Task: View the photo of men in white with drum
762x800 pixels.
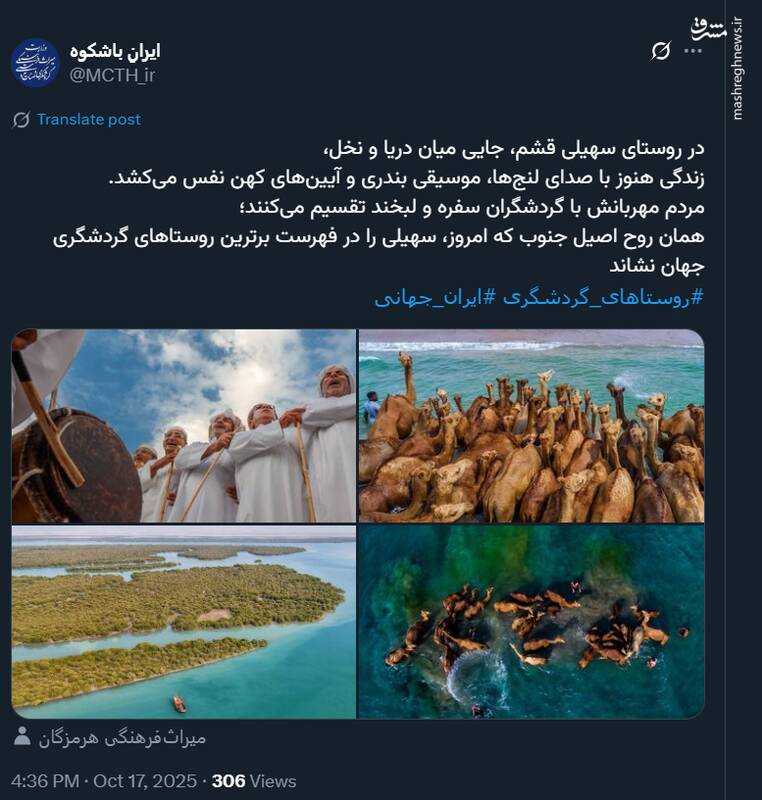Action: (183, 426)
